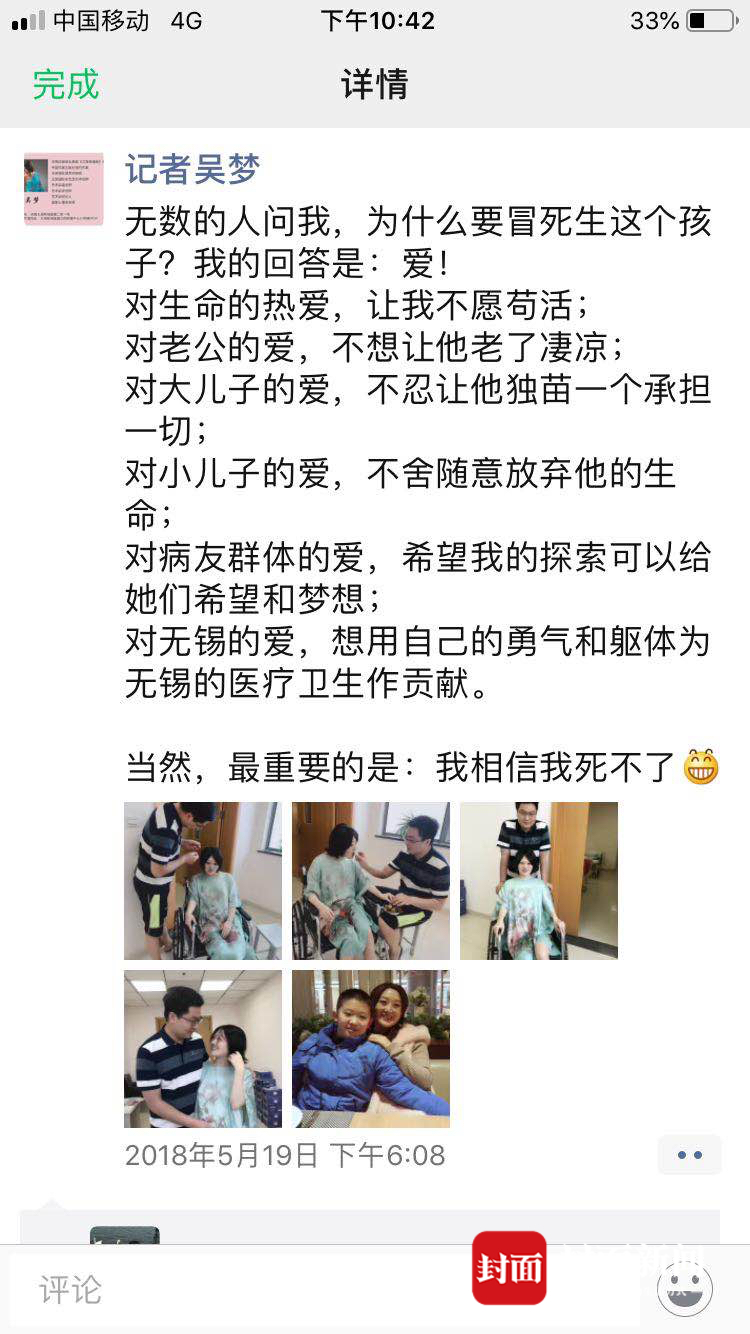Open the two-dot like and comment menu
The height and width of the screenshot is (1334, 750).
[x=689, y=1155]
